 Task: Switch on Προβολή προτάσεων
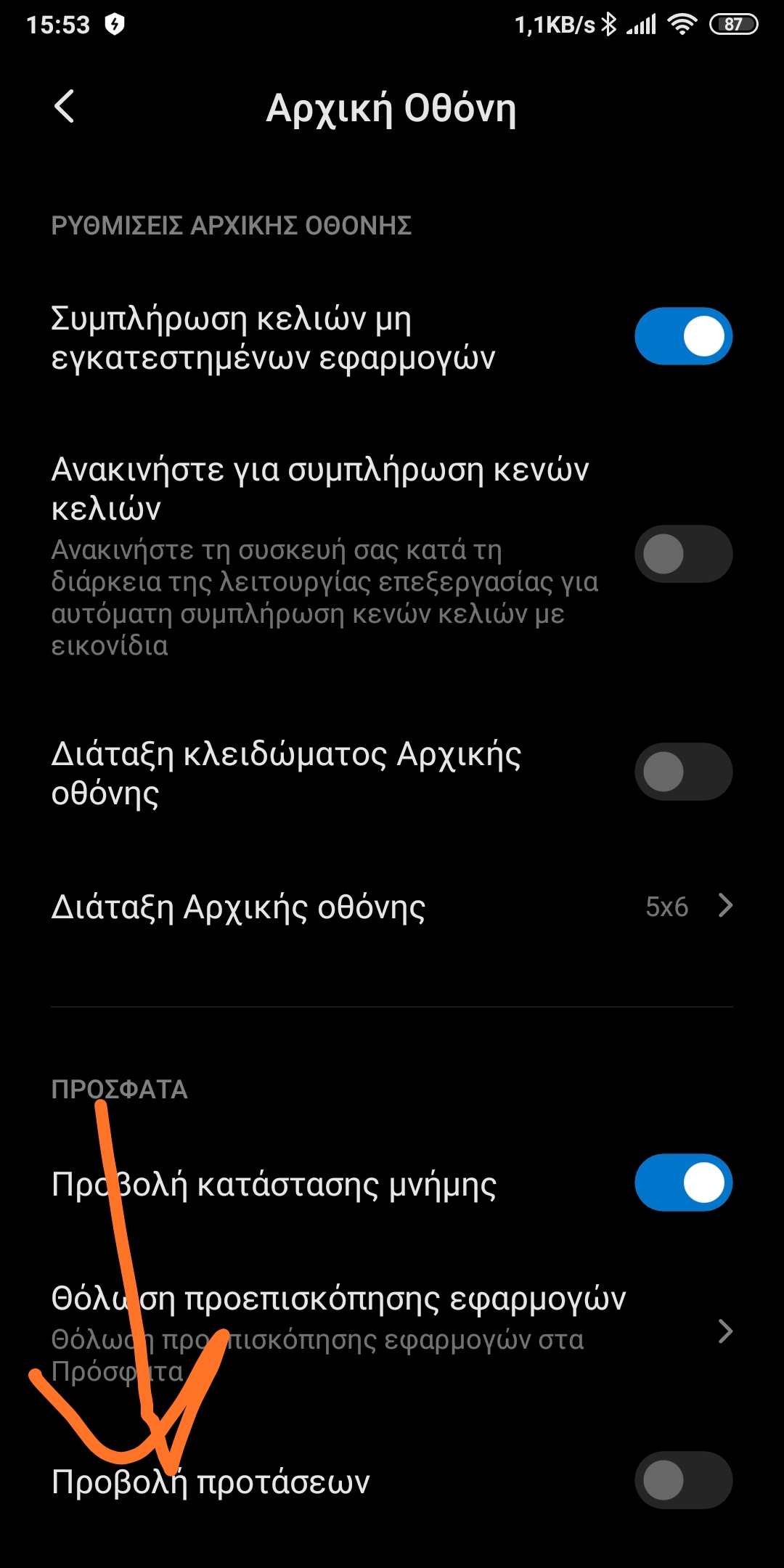click(683, 1480)
